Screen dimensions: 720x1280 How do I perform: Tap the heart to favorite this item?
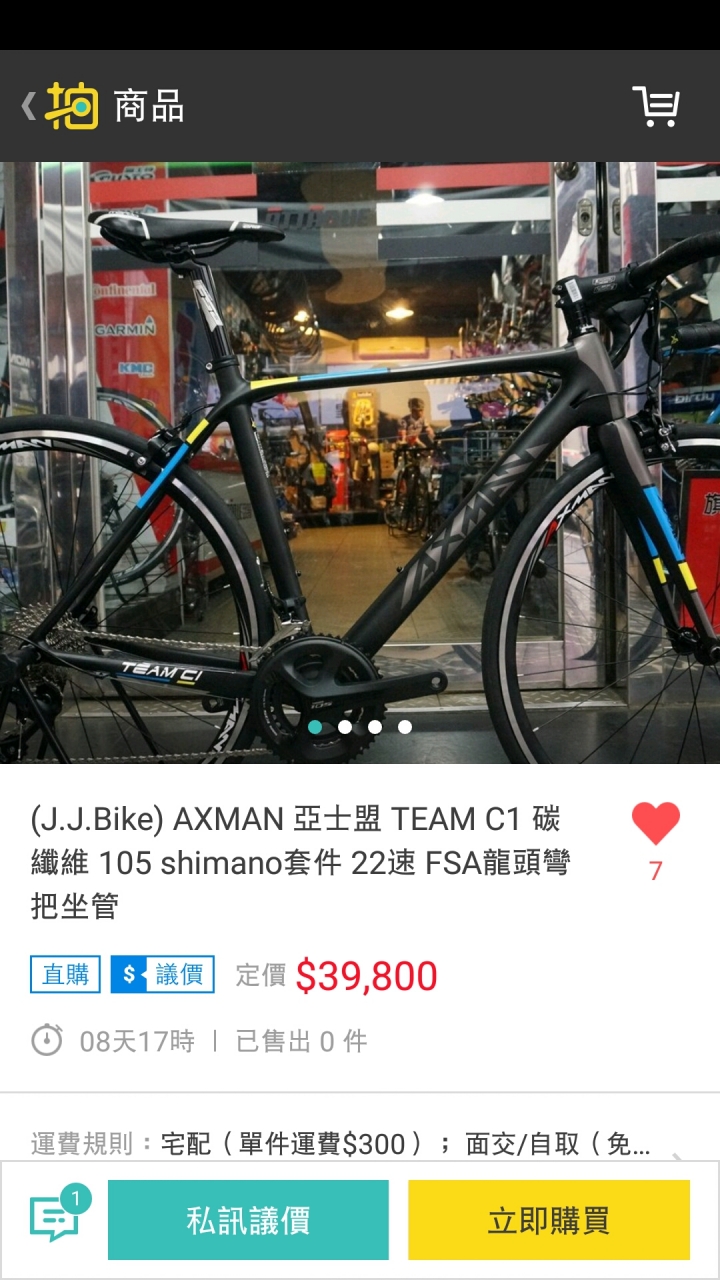coord(655,824)
